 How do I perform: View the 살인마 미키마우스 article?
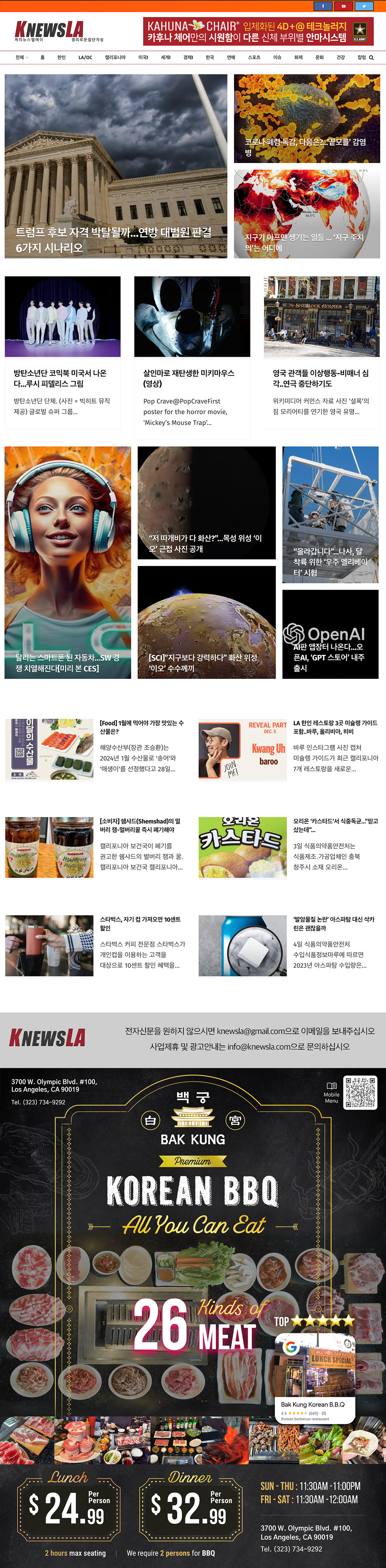(x=192, y=378)
